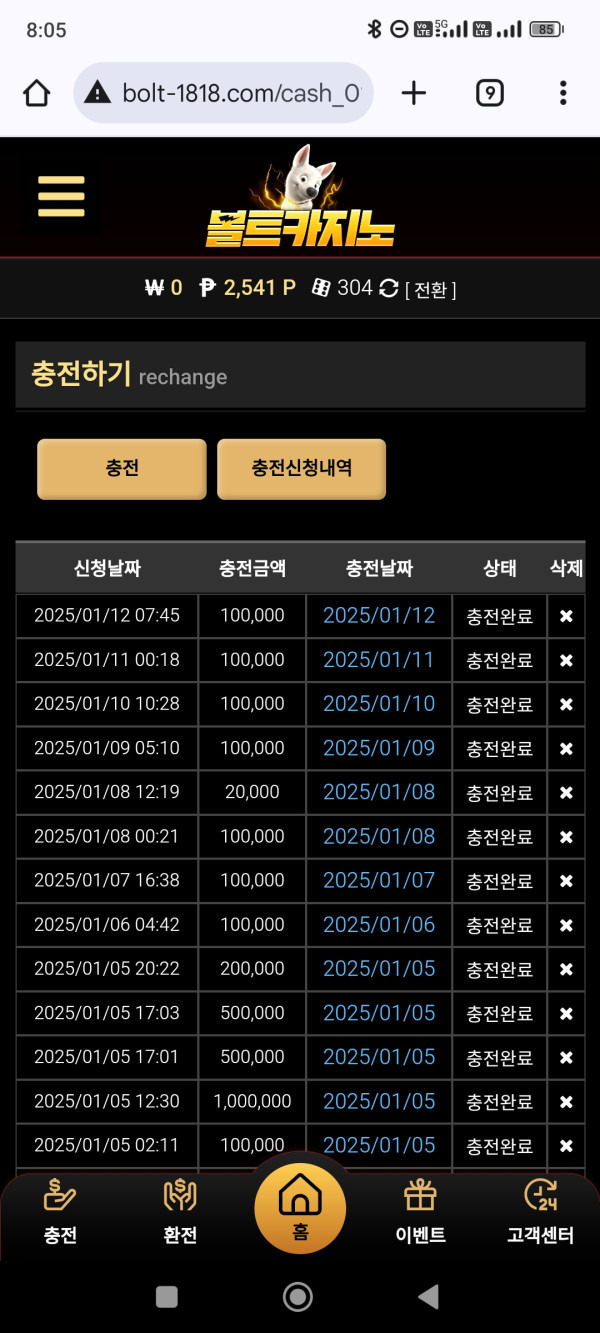Open 고객센터 support

[x=540, y=1211]
